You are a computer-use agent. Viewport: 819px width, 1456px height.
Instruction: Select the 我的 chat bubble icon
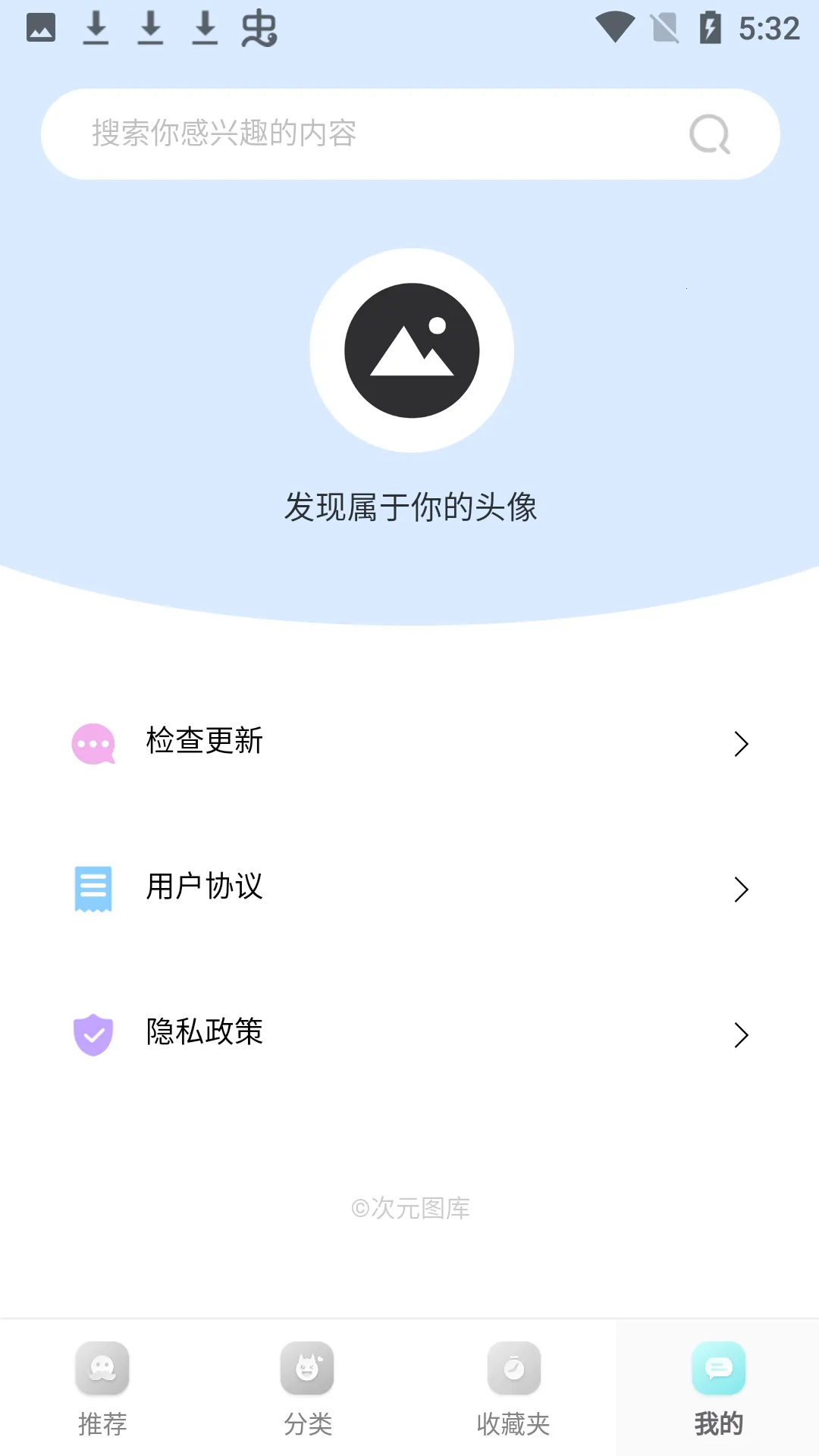click(x=717, y=1370)
